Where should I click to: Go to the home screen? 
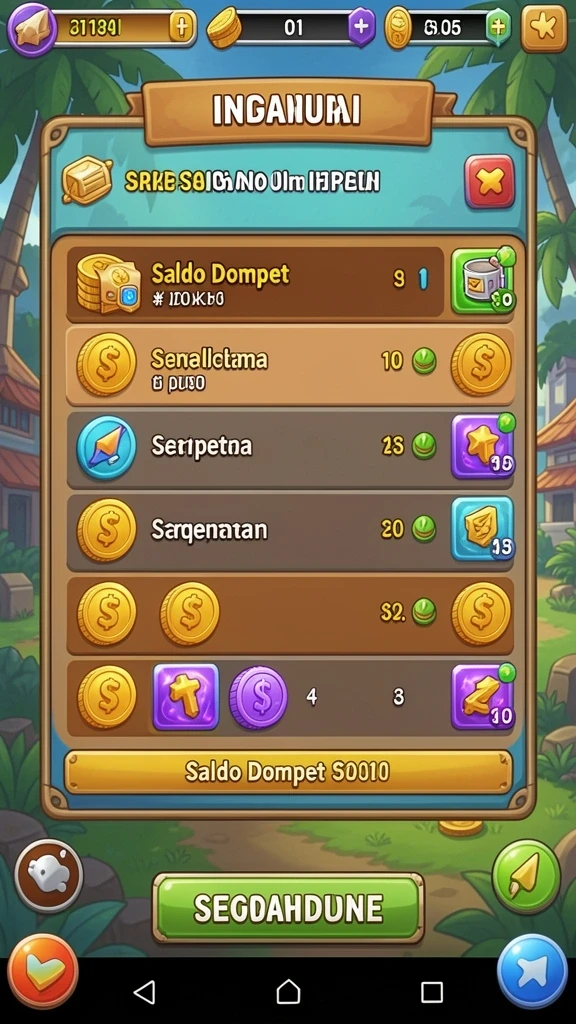click(288, 992)
